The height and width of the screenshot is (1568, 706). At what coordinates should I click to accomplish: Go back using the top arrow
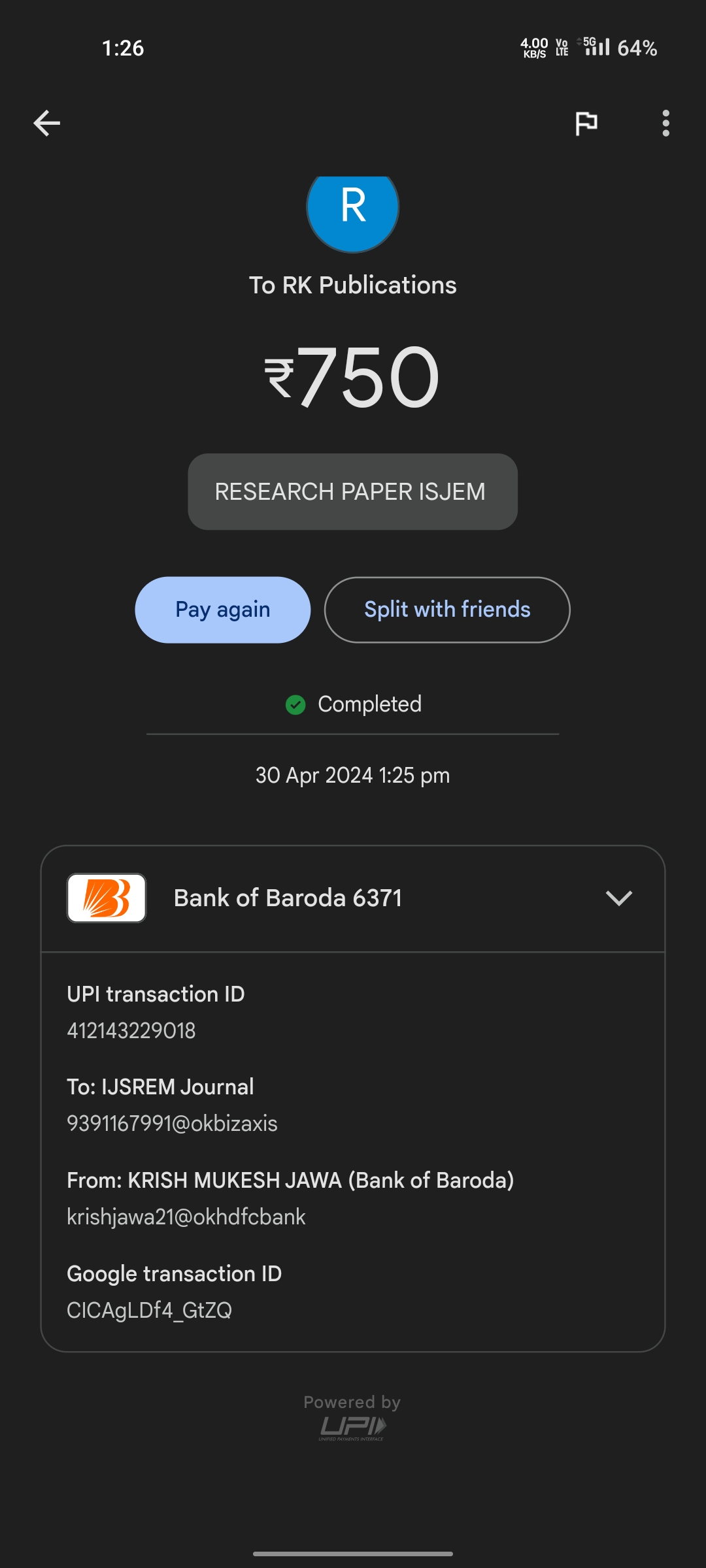tap(47, 123)
